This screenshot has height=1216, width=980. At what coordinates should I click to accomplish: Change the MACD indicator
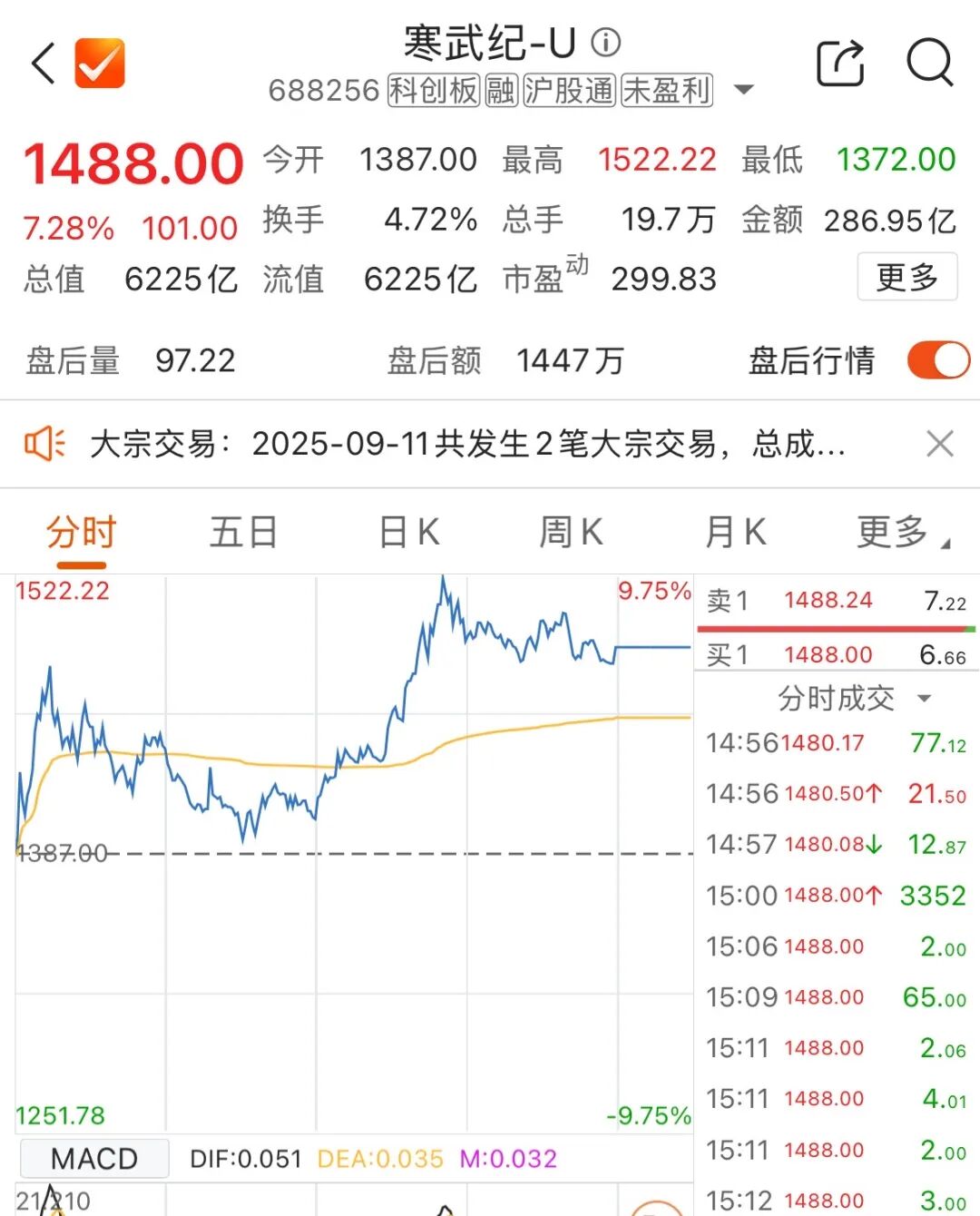point(94,1159)
